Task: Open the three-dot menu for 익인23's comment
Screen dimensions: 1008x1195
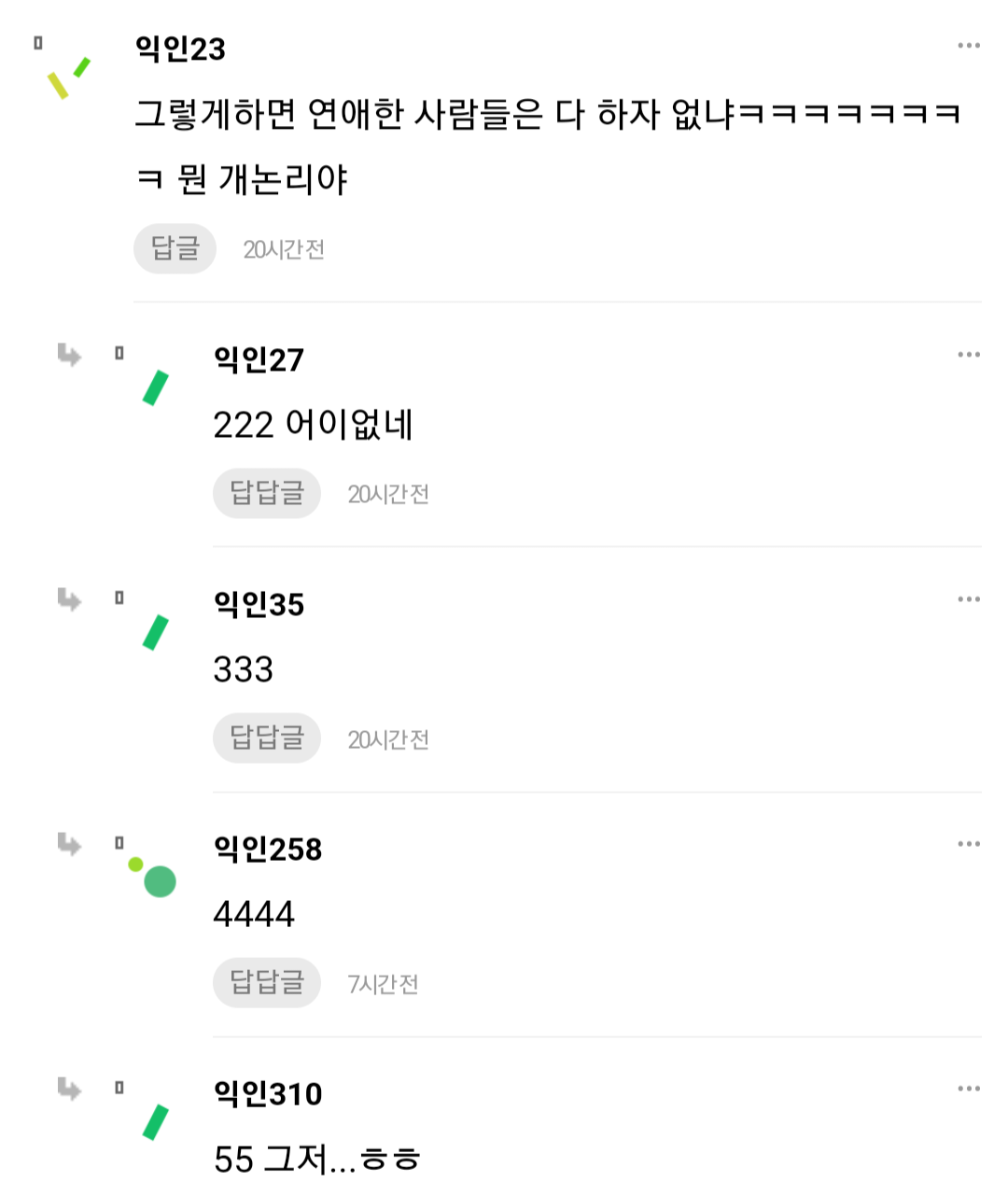Action: [971, 45]
